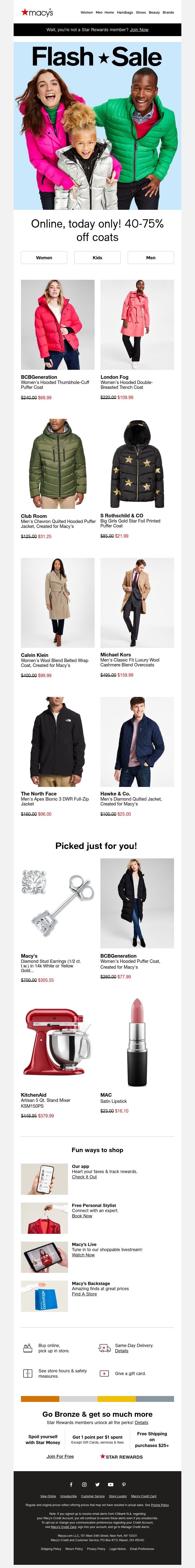Tap Watch Now under Macy's Live
Viewport: 195px width, 1568px height.
point(83,1255)
